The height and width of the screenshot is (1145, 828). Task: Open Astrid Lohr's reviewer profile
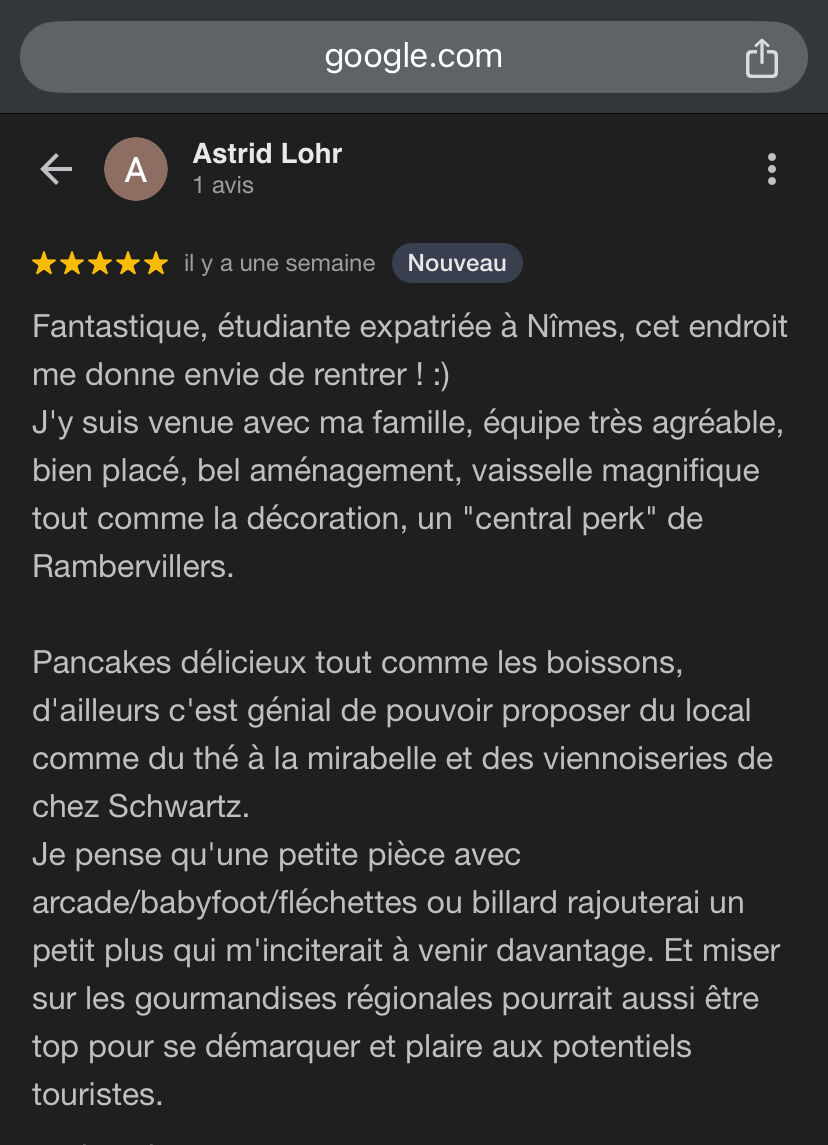point(267,154)
